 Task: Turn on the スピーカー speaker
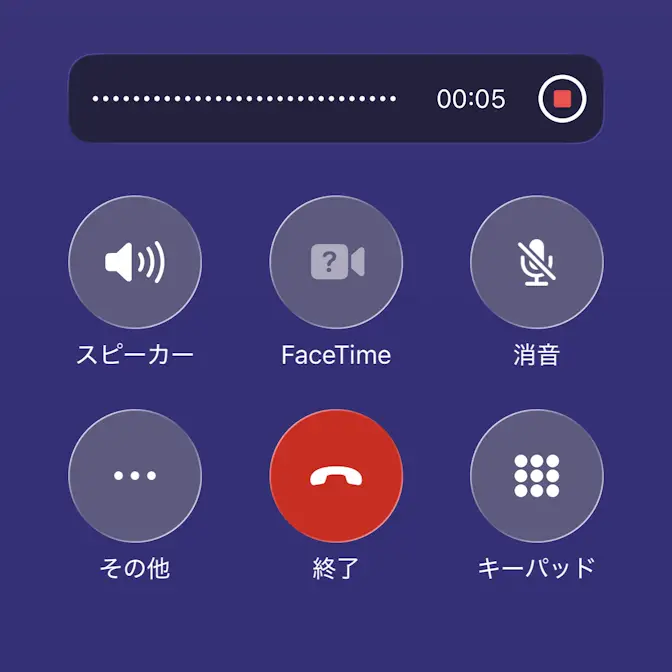pyautogui.click(x=135, y=263)
